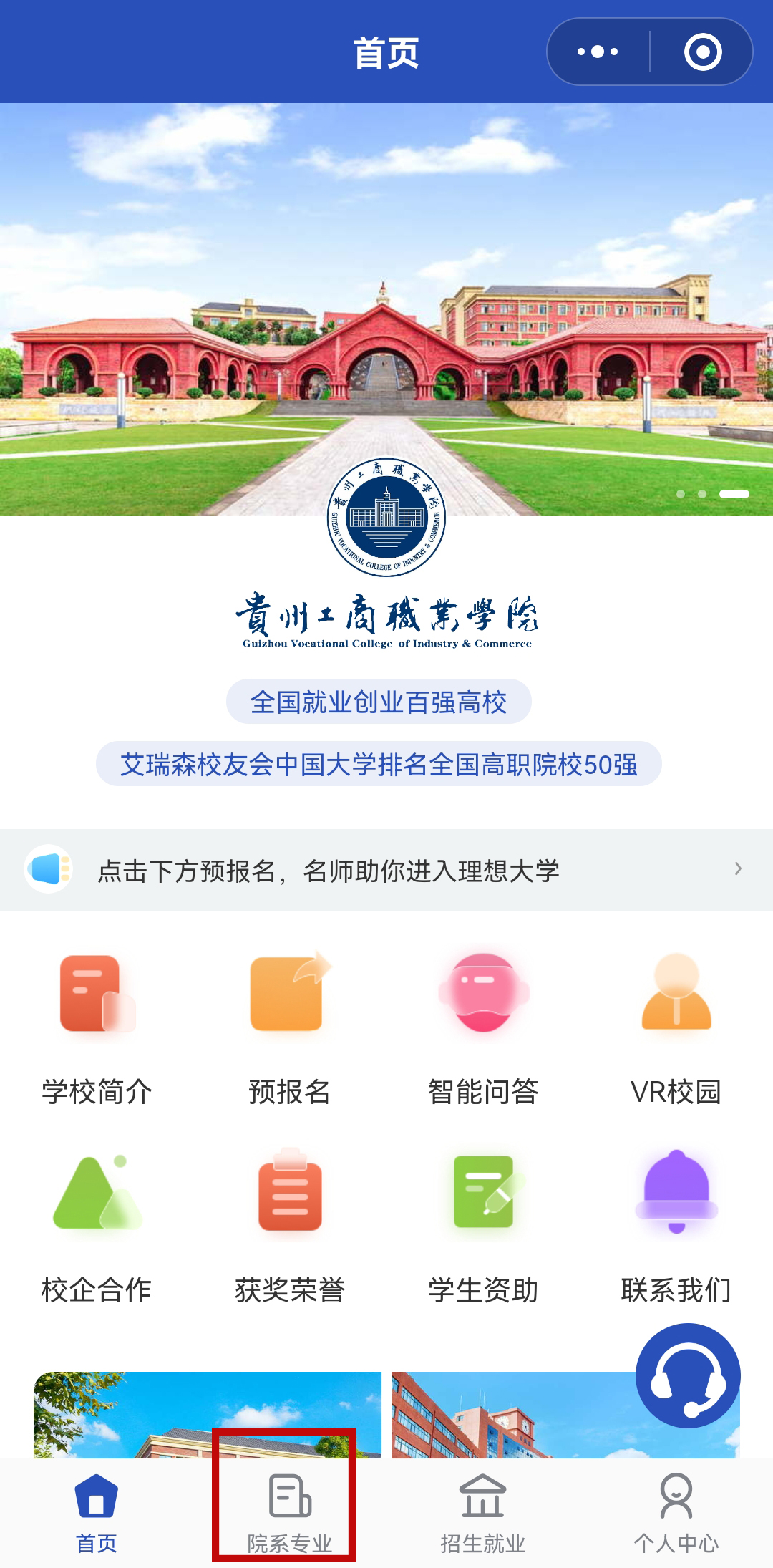View 获奖荣誉 awards
773x1568 pixels.
pos(289,1226)
